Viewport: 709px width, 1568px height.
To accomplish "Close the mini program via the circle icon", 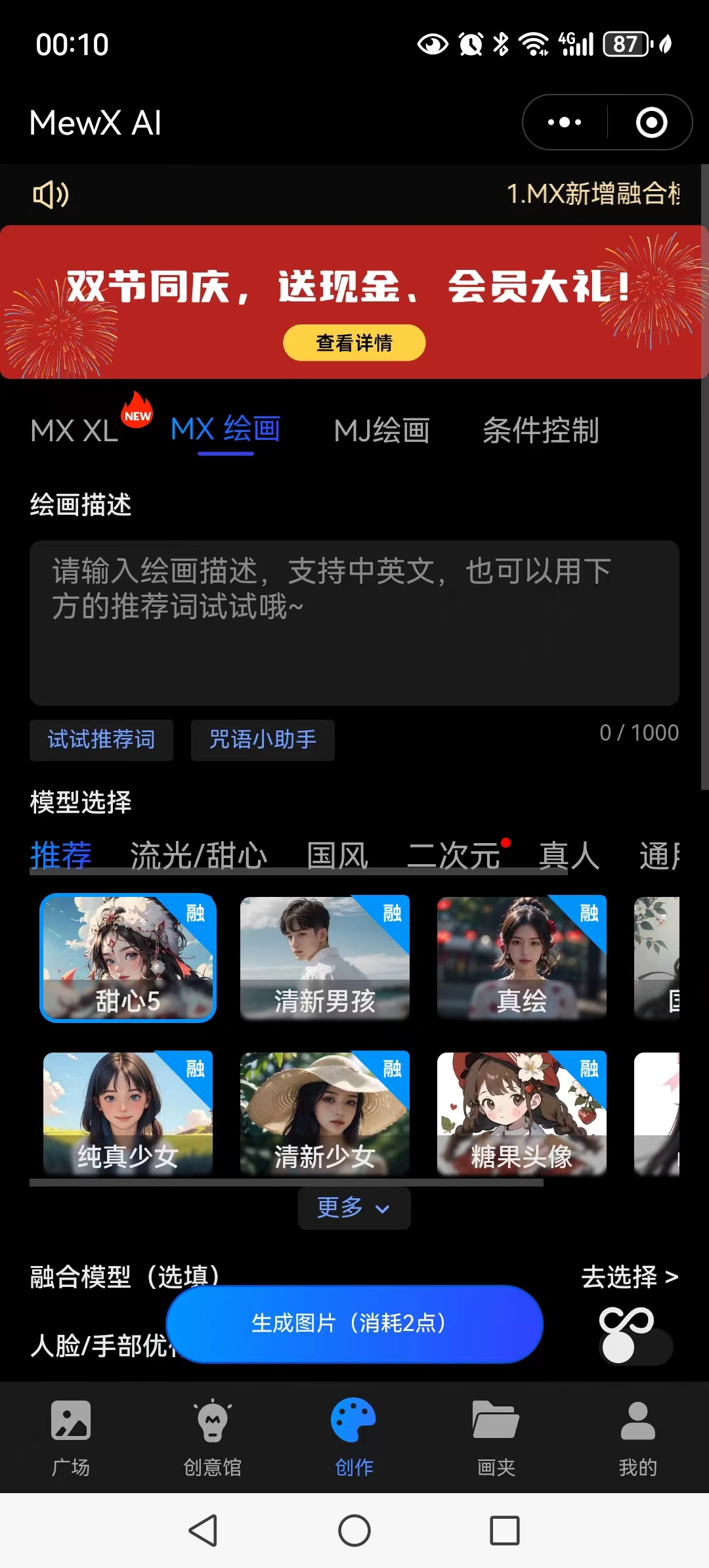I will point(651,123).
